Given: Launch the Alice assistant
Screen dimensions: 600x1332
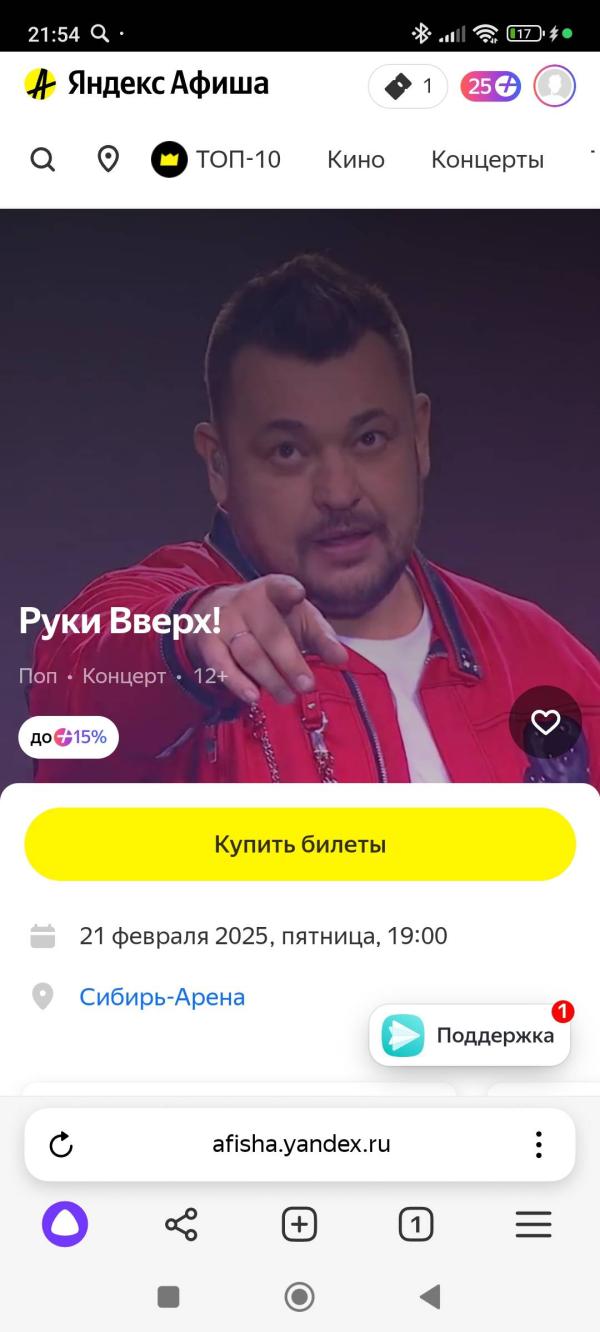Looking at the screenshot, I should tap(65, 1224).
